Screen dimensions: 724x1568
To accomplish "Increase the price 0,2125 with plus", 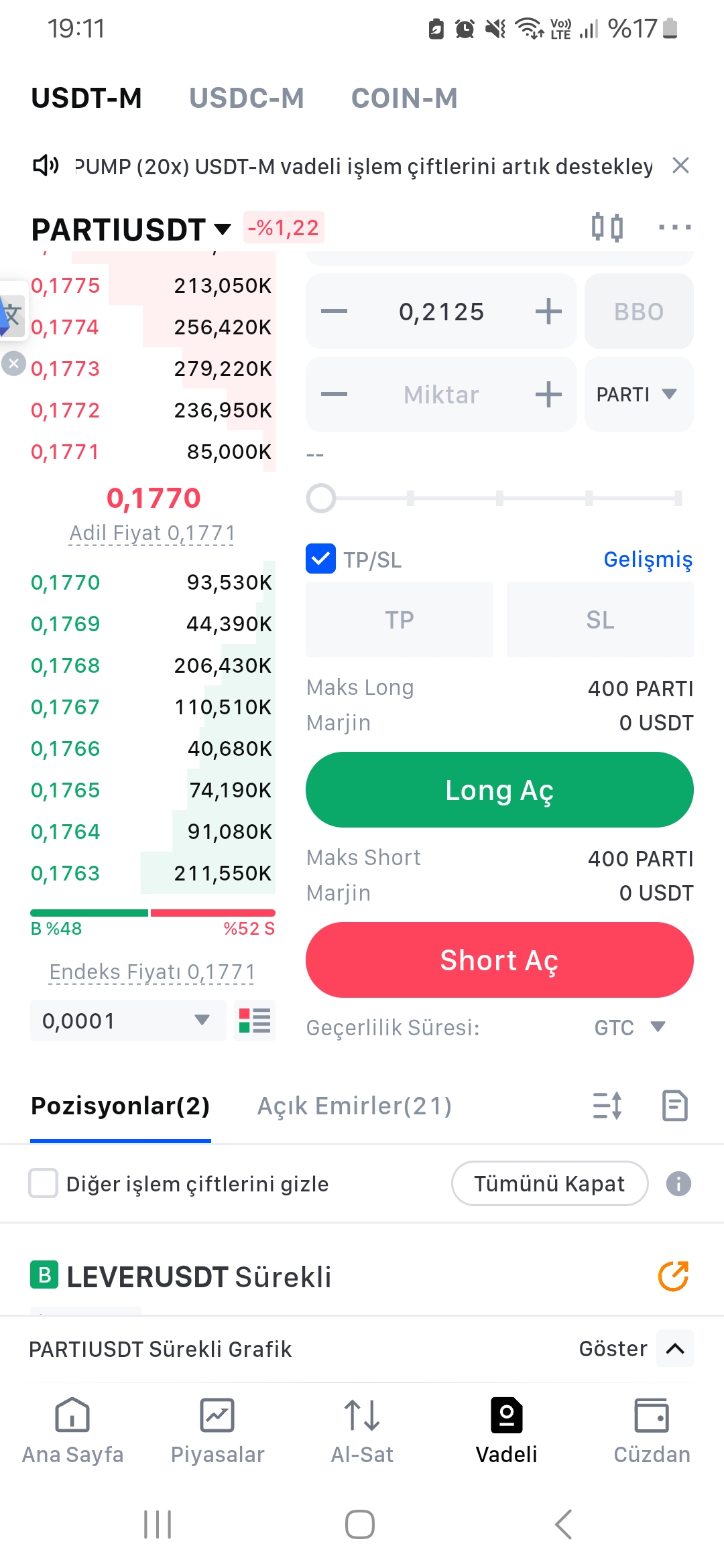I will pos(548,312).
